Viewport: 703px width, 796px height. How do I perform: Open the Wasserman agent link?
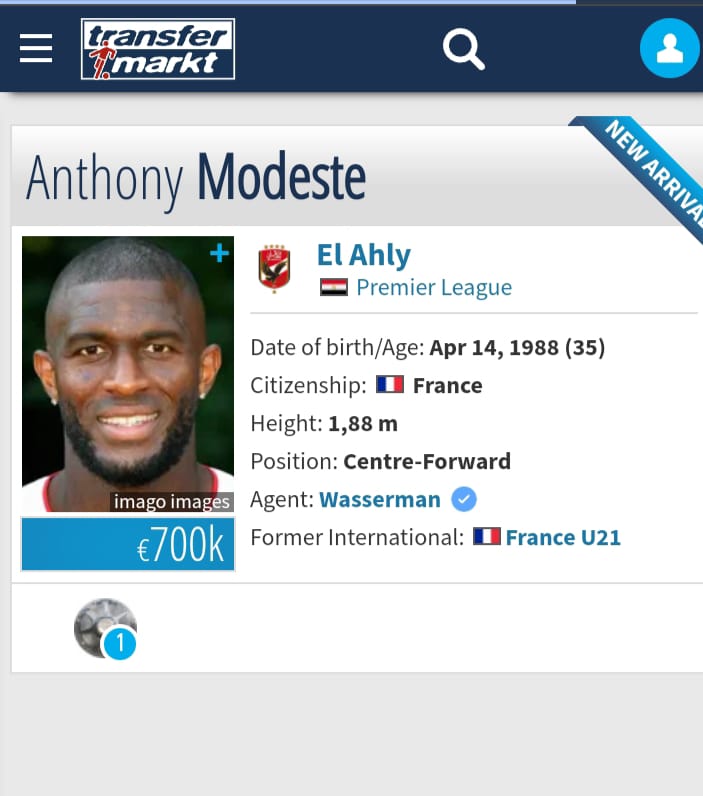(379, 499)
